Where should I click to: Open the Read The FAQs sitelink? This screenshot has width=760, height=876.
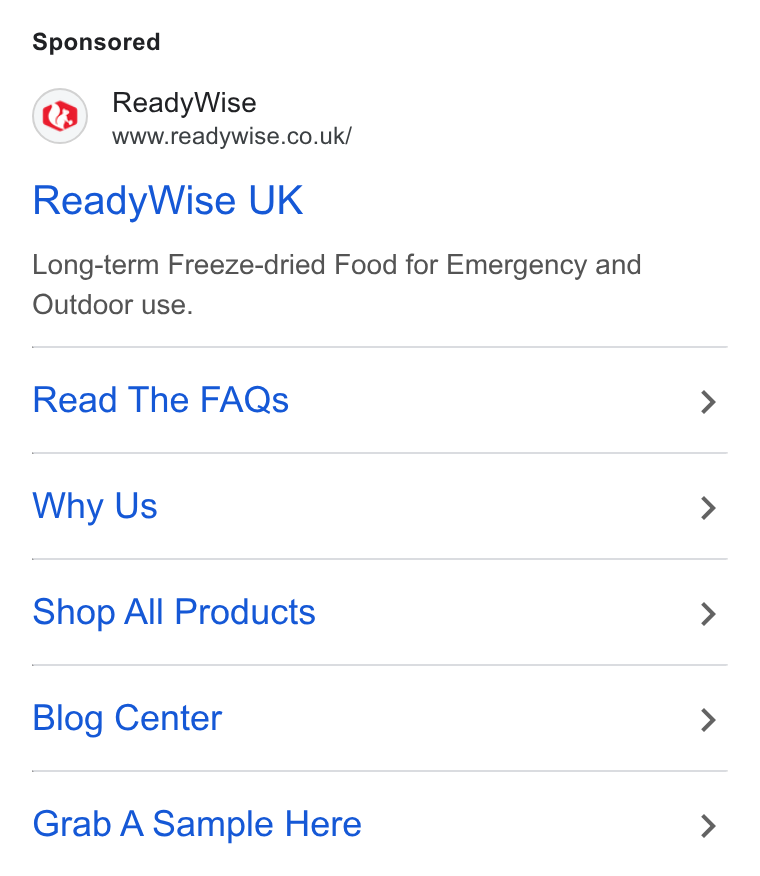coord(379,400)
